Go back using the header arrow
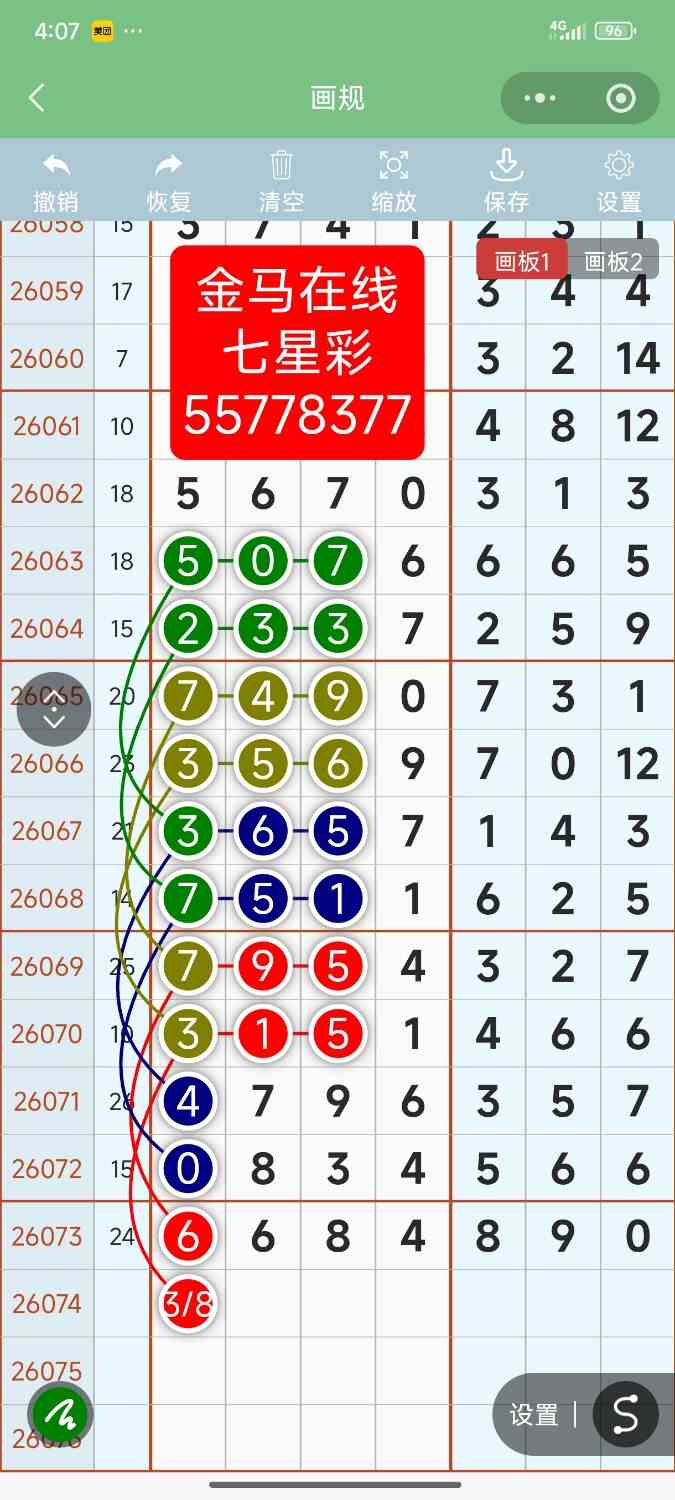Viewport: 675px width, 1500px height. [37, 98]
